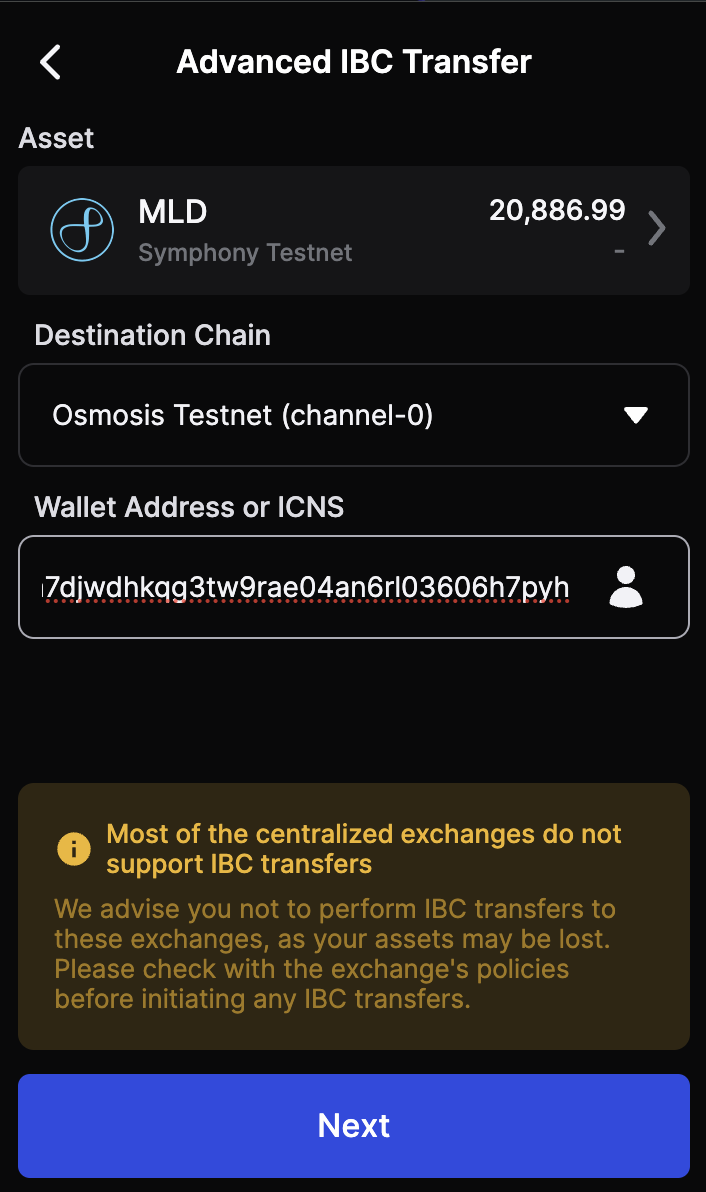Focus the Wallet Address or ICNS field
The height and width of the screenshot is (1192, 706).
point(305,588)
